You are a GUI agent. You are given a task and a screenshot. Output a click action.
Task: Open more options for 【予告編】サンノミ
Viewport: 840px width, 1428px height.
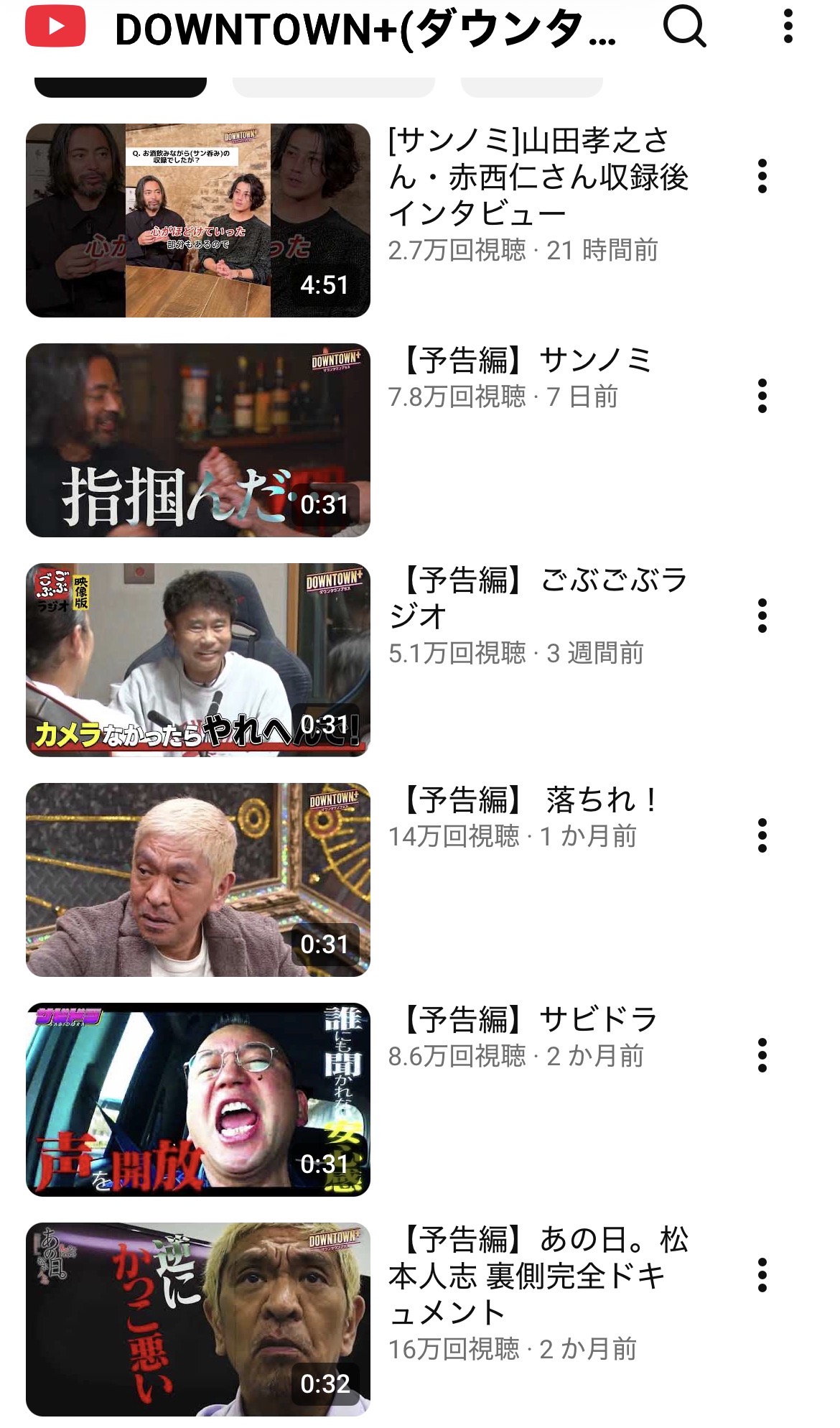(762, 397)
